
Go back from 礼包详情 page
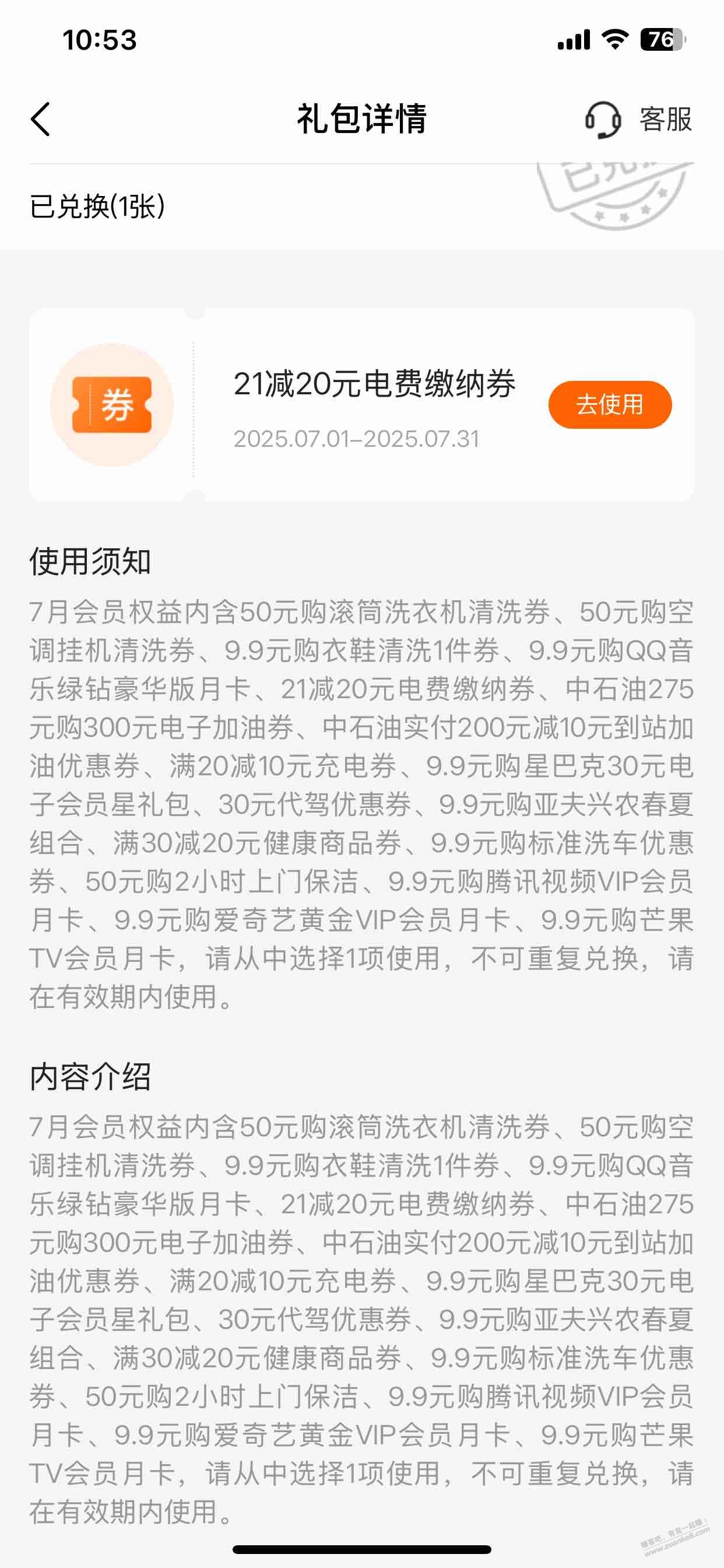(x=40, y=120)
